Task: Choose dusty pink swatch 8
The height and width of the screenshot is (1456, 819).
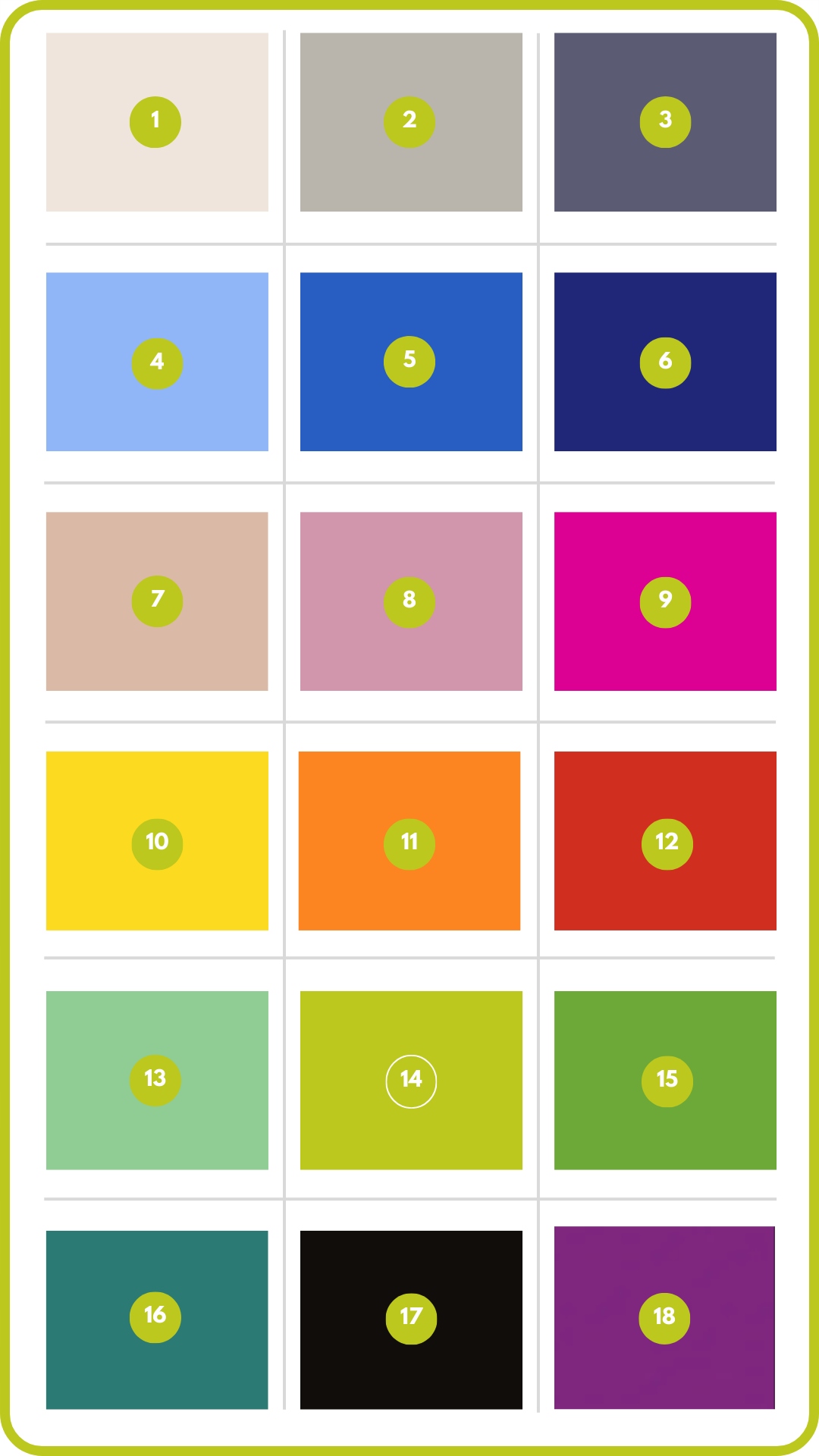Action: pyautogui.click(x=410, y=601)
